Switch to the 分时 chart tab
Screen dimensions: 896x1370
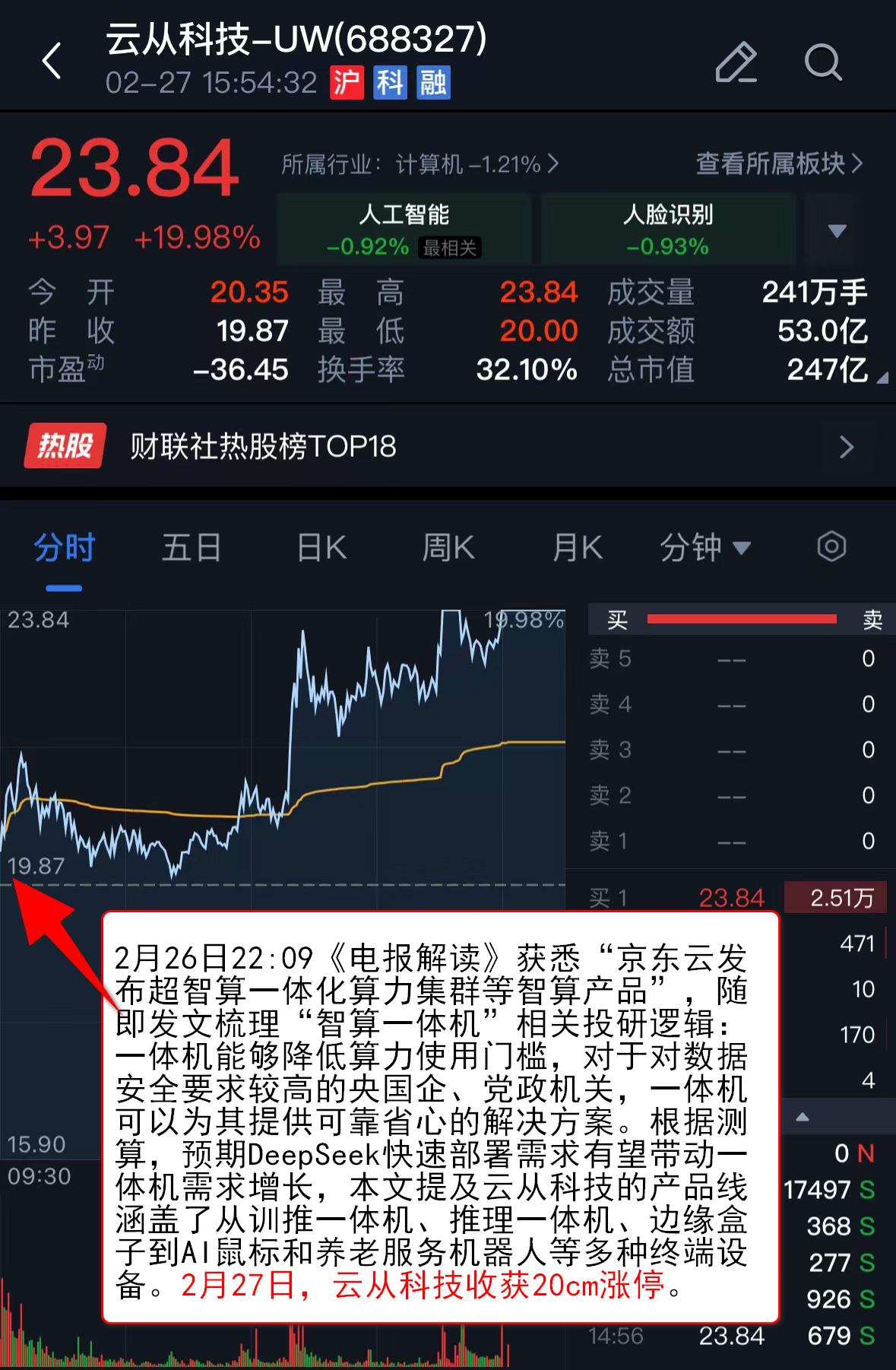point(64,548)
